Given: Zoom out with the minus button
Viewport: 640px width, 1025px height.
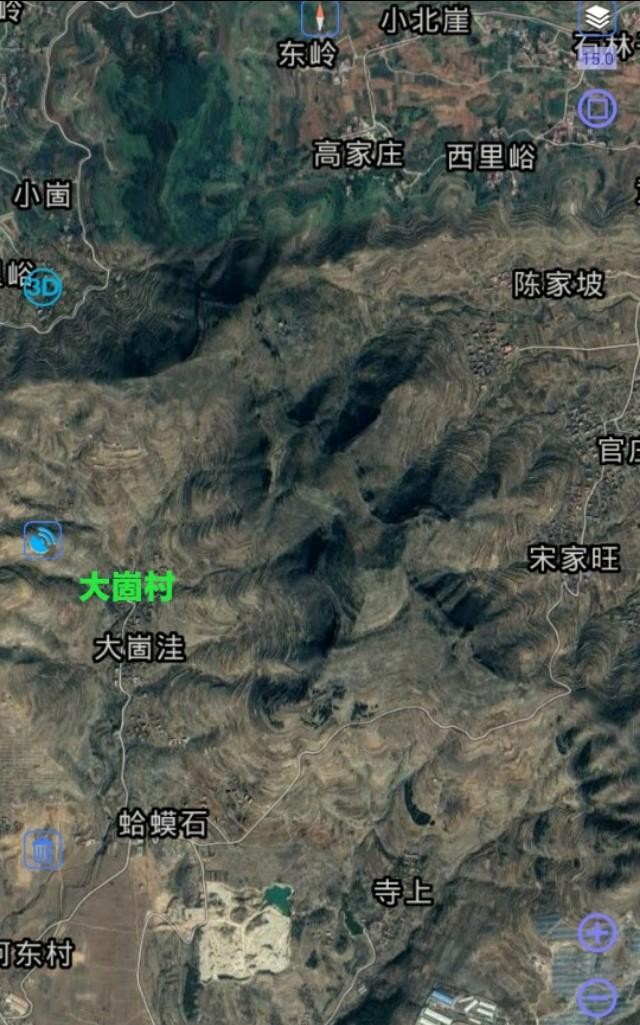Looking at the screenshot, I should (x=597, y=997).
